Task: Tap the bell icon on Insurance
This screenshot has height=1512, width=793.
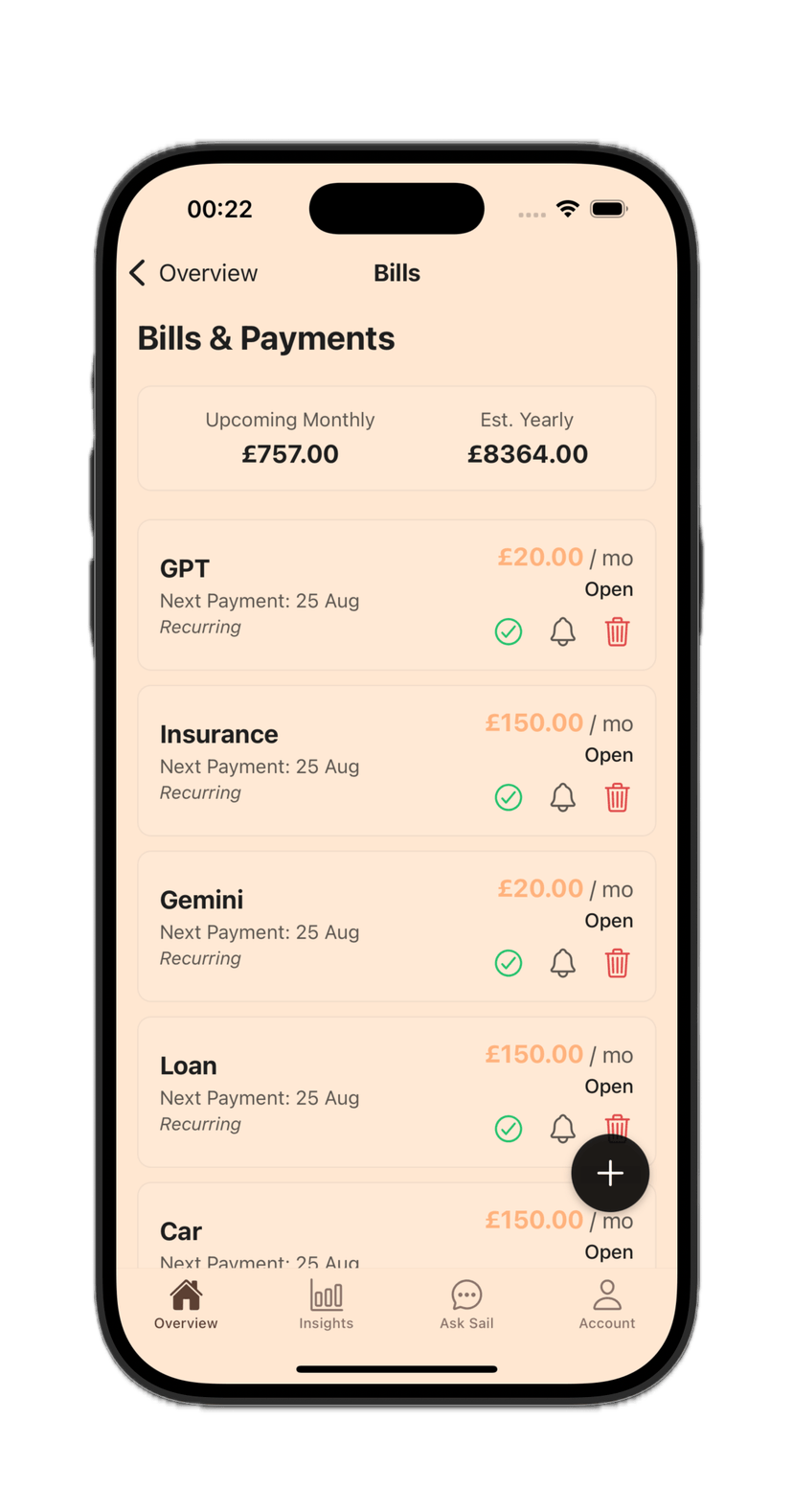Action: 563,798
